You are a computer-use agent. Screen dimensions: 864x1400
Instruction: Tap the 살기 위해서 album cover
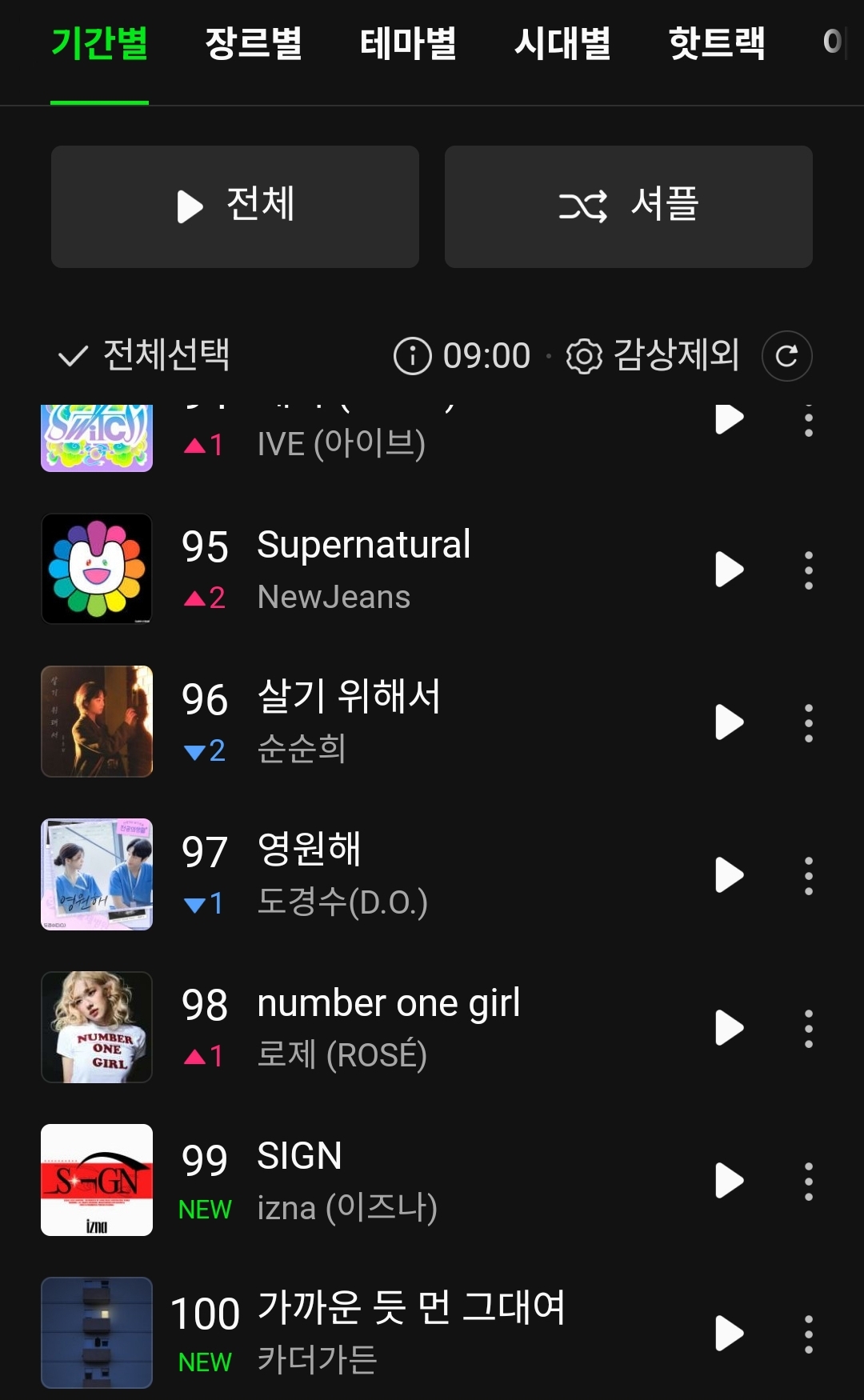point(97,722)
